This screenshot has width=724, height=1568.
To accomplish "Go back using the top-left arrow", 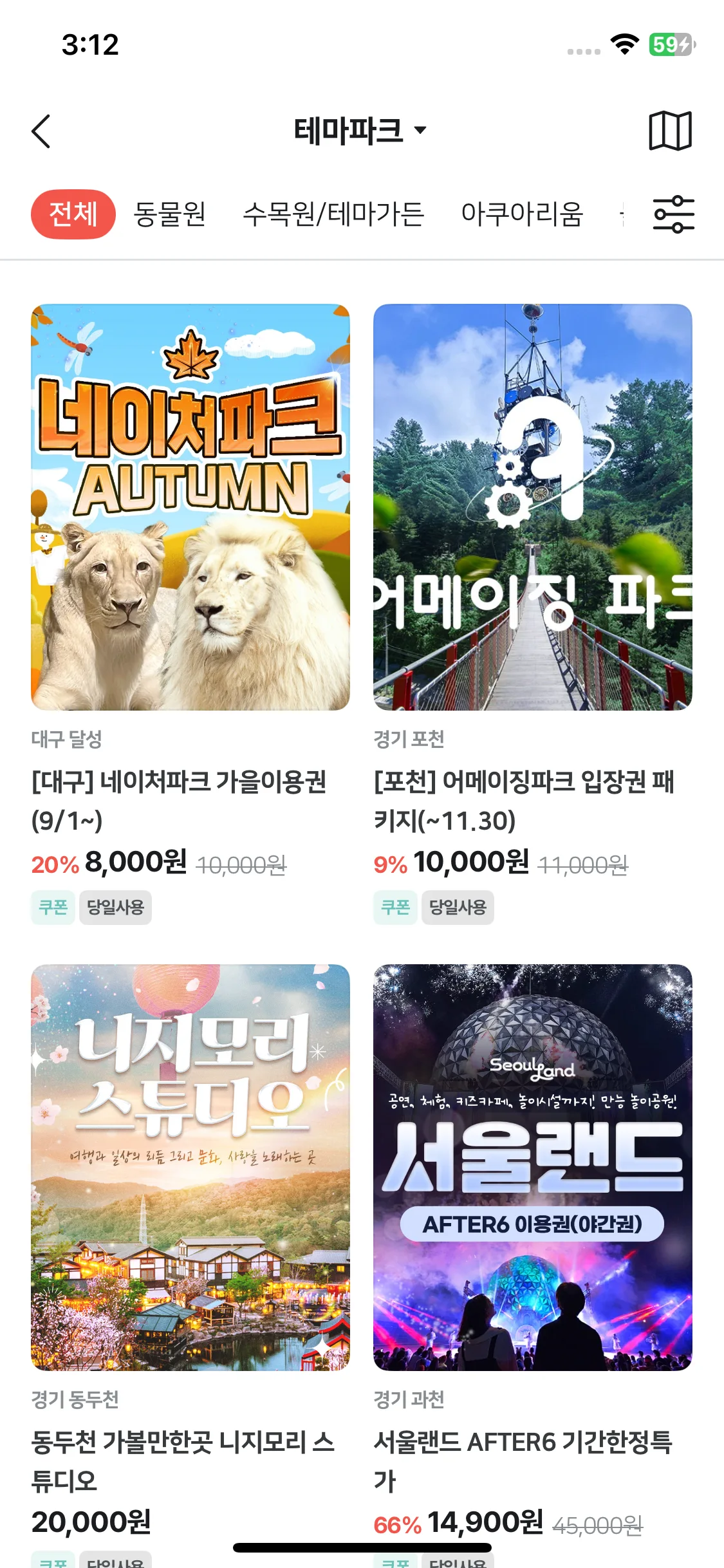I will (41, 131).
